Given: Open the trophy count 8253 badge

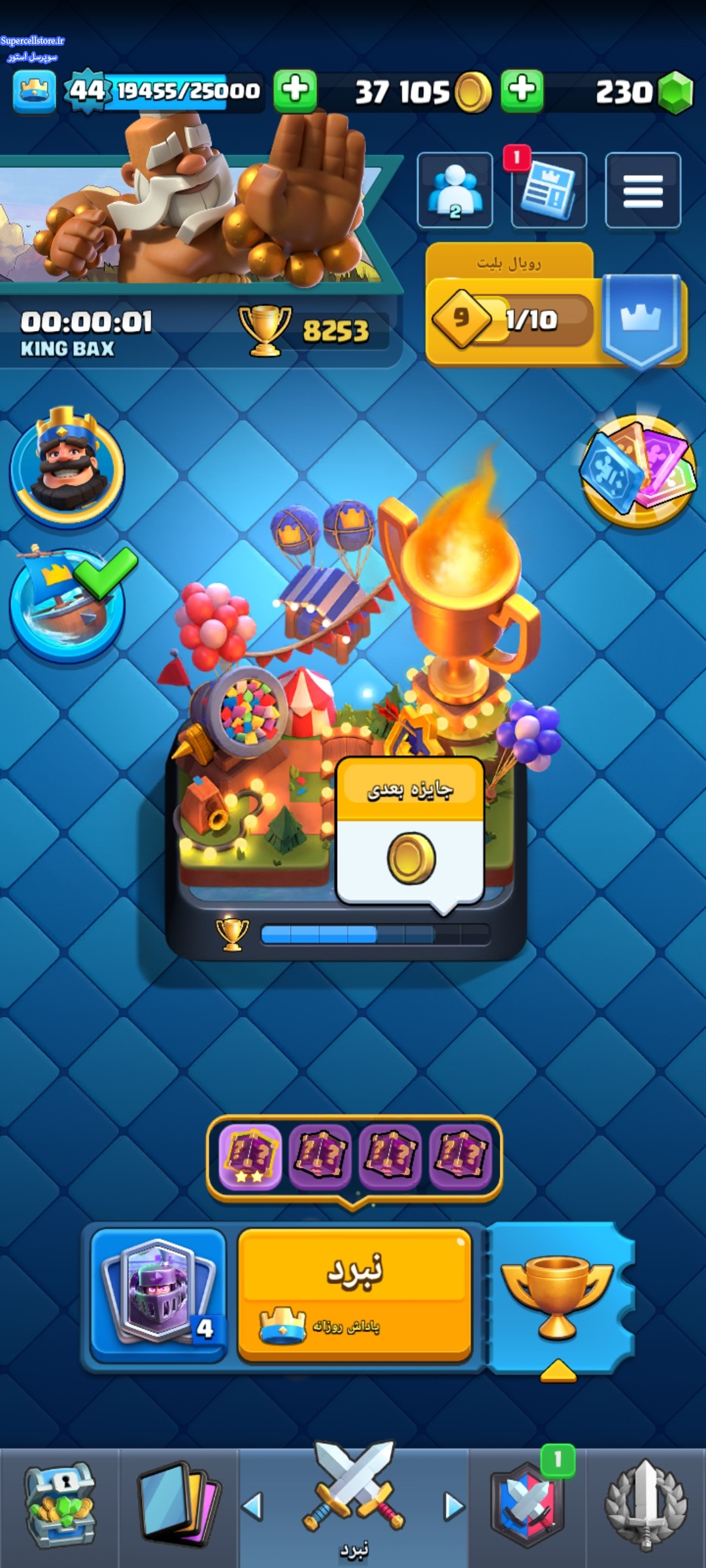Looking at the screenshot, I should 314,331.
